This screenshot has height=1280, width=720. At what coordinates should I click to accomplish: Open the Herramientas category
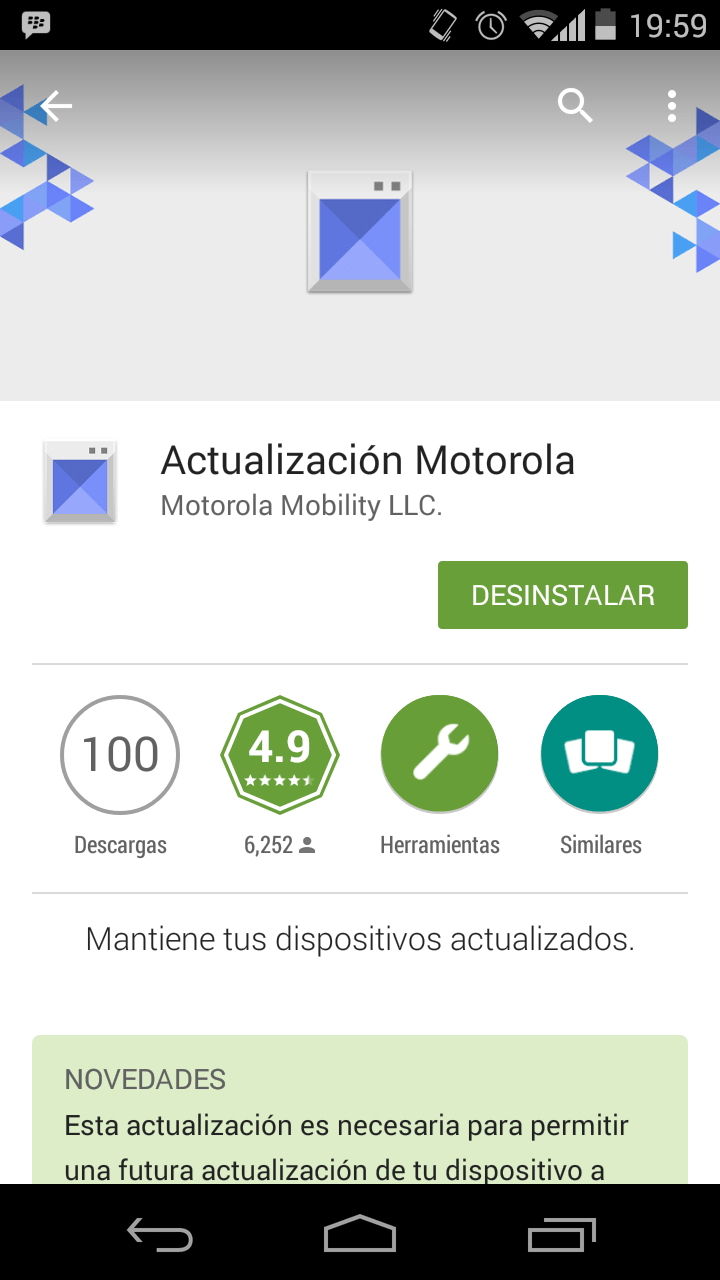pos(440,755)
